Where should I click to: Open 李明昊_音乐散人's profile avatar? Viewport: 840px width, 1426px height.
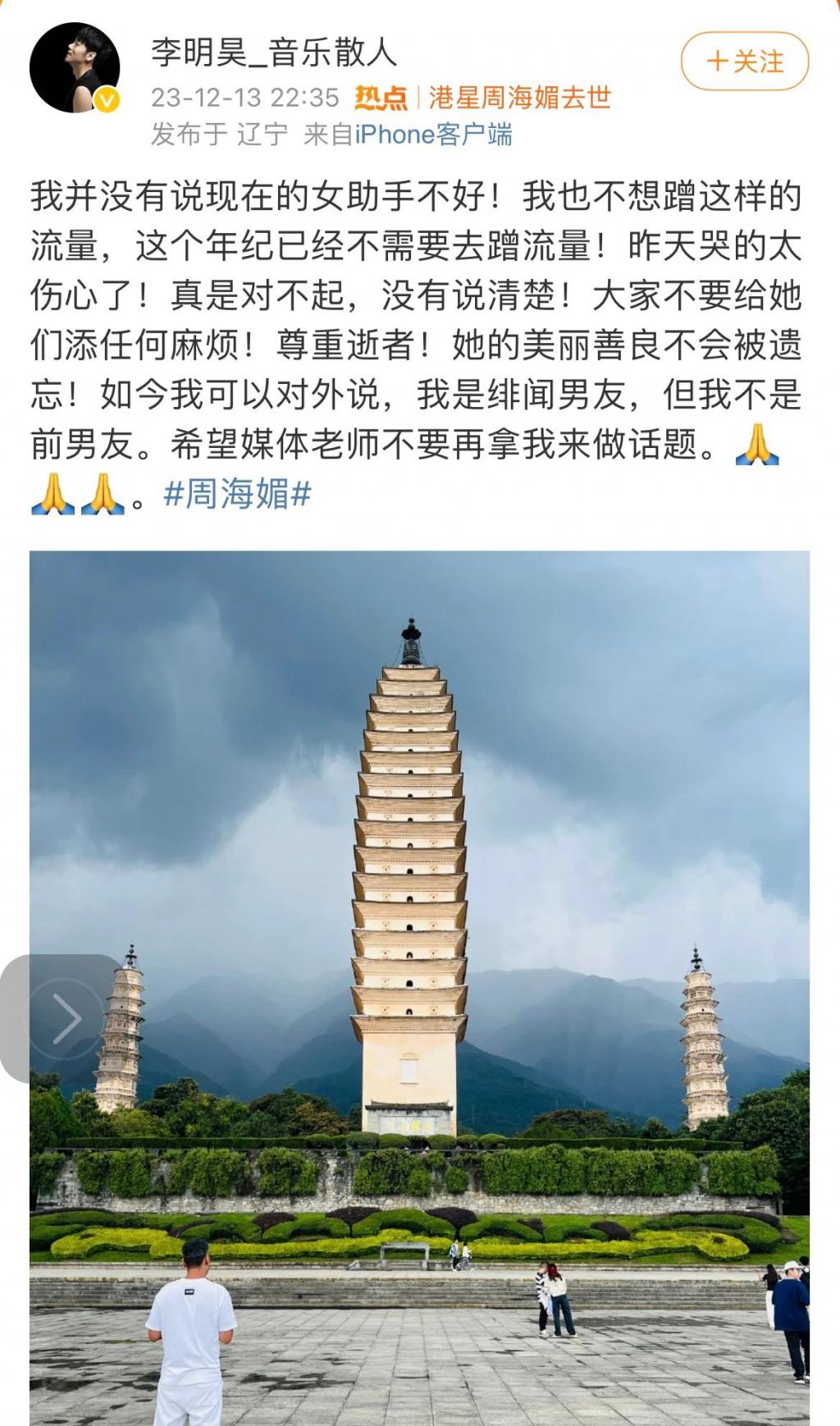(x=75, y=67)
